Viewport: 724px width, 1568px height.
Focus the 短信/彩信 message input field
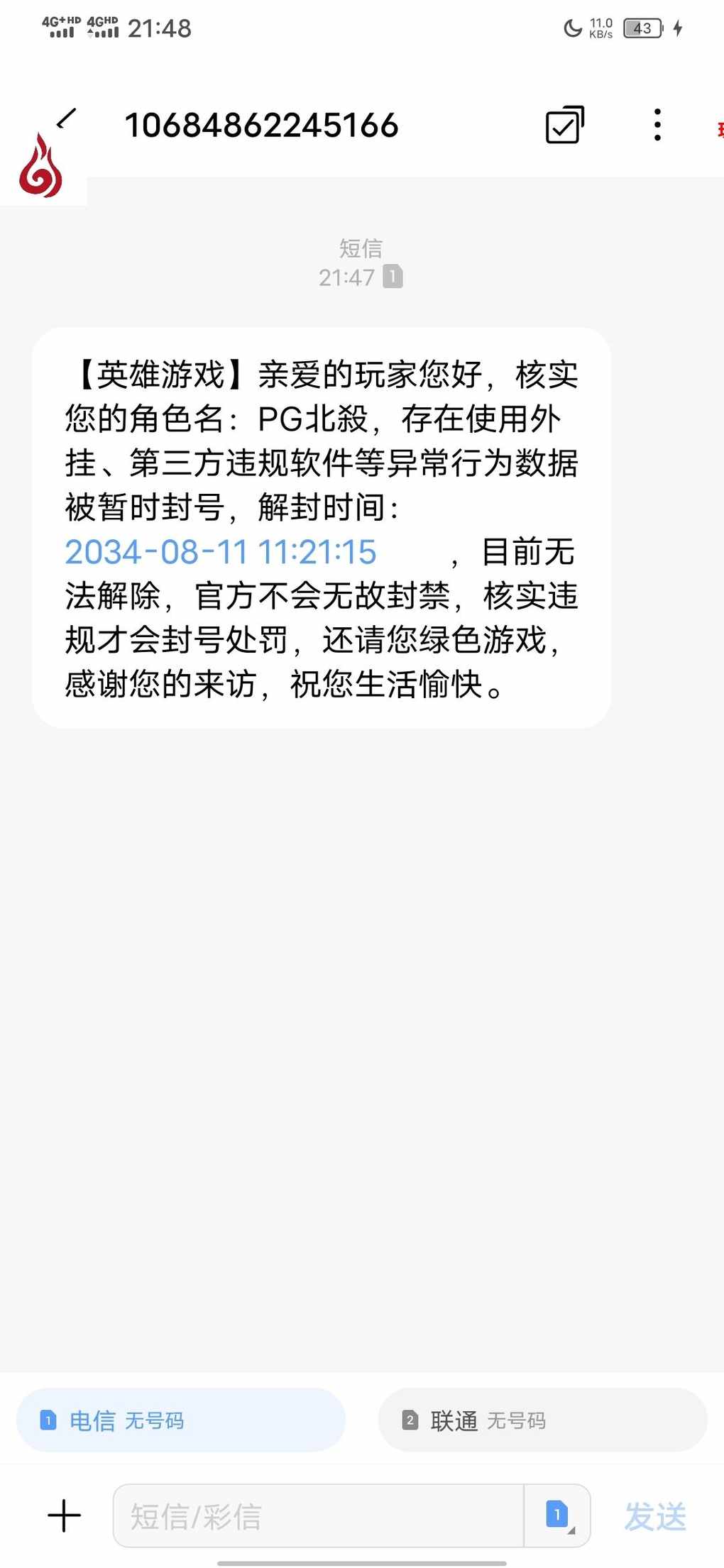318,1515
